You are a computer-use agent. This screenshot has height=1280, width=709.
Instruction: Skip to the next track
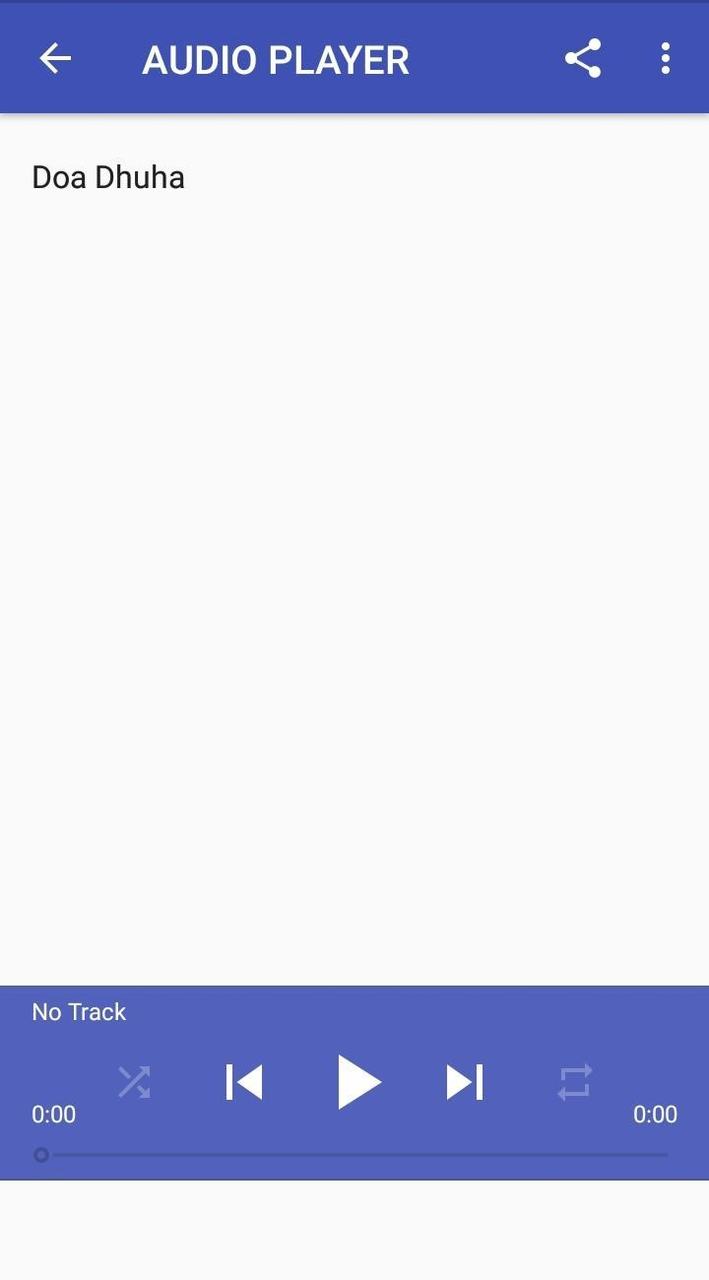click(x=465, y=1082)
